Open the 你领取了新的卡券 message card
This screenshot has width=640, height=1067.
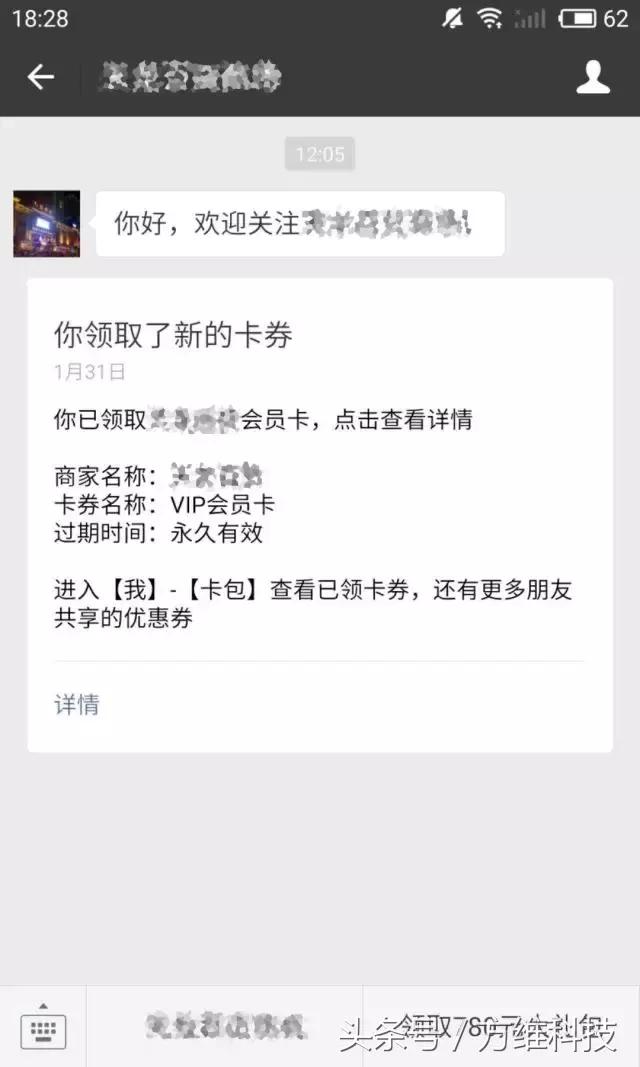pos(319,470)
